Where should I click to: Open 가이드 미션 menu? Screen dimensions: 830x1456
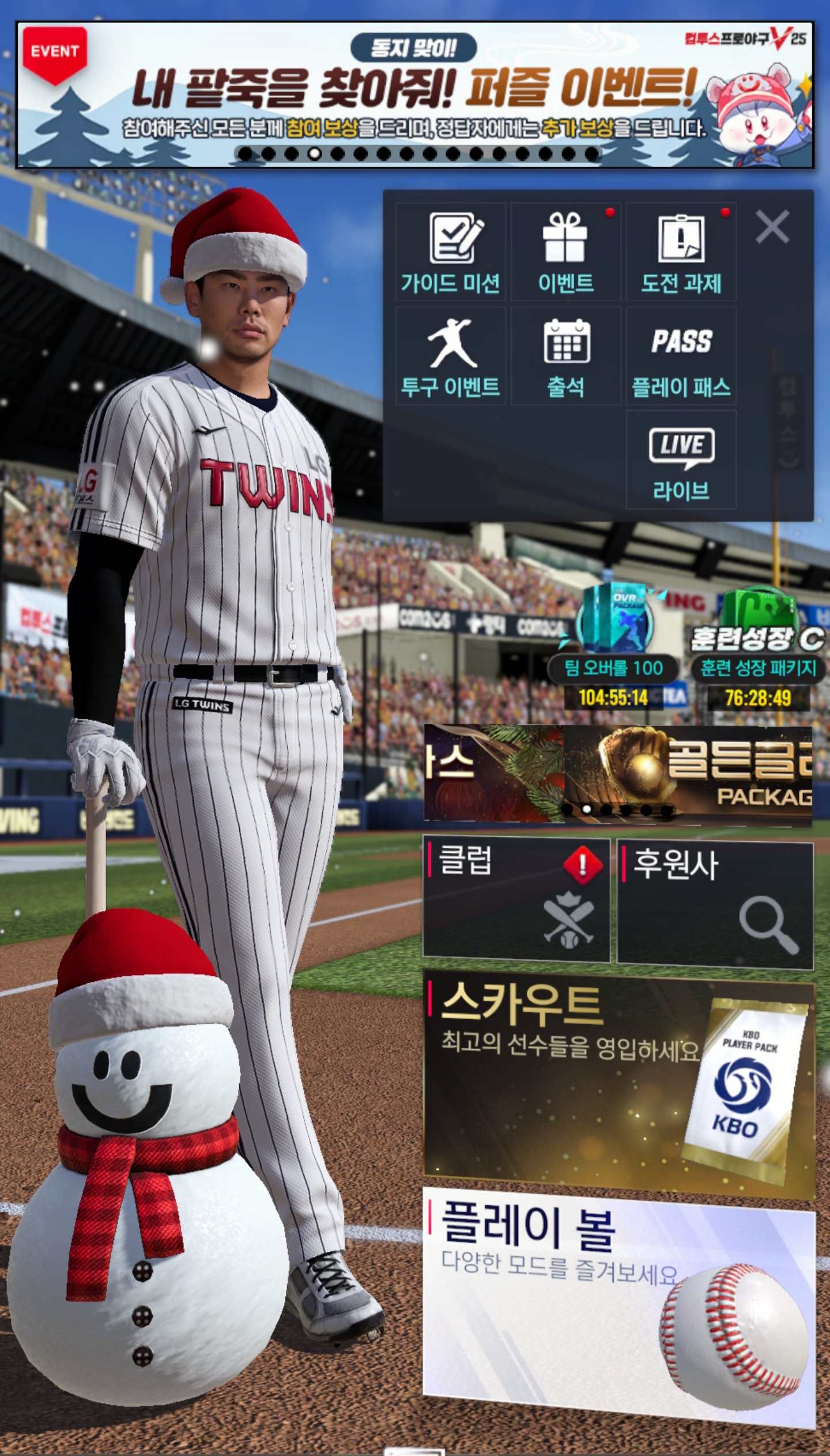[x=450, y=252]
